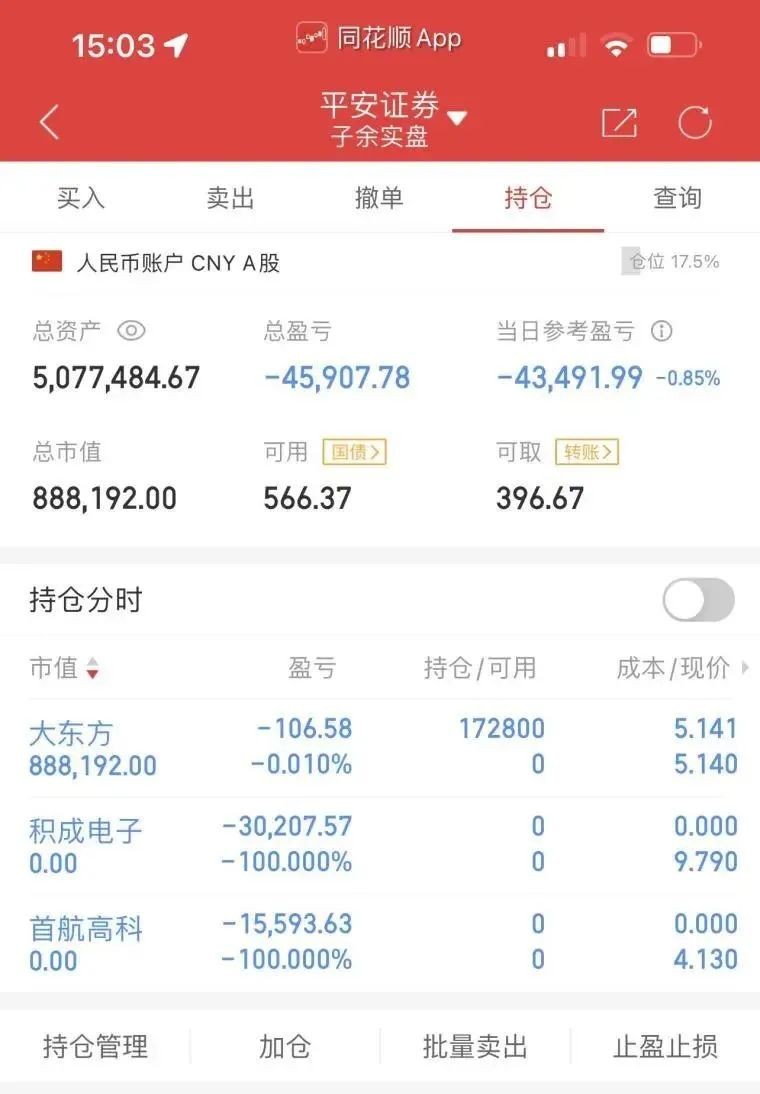Open the 首航高科 holding row

point(380,942)
